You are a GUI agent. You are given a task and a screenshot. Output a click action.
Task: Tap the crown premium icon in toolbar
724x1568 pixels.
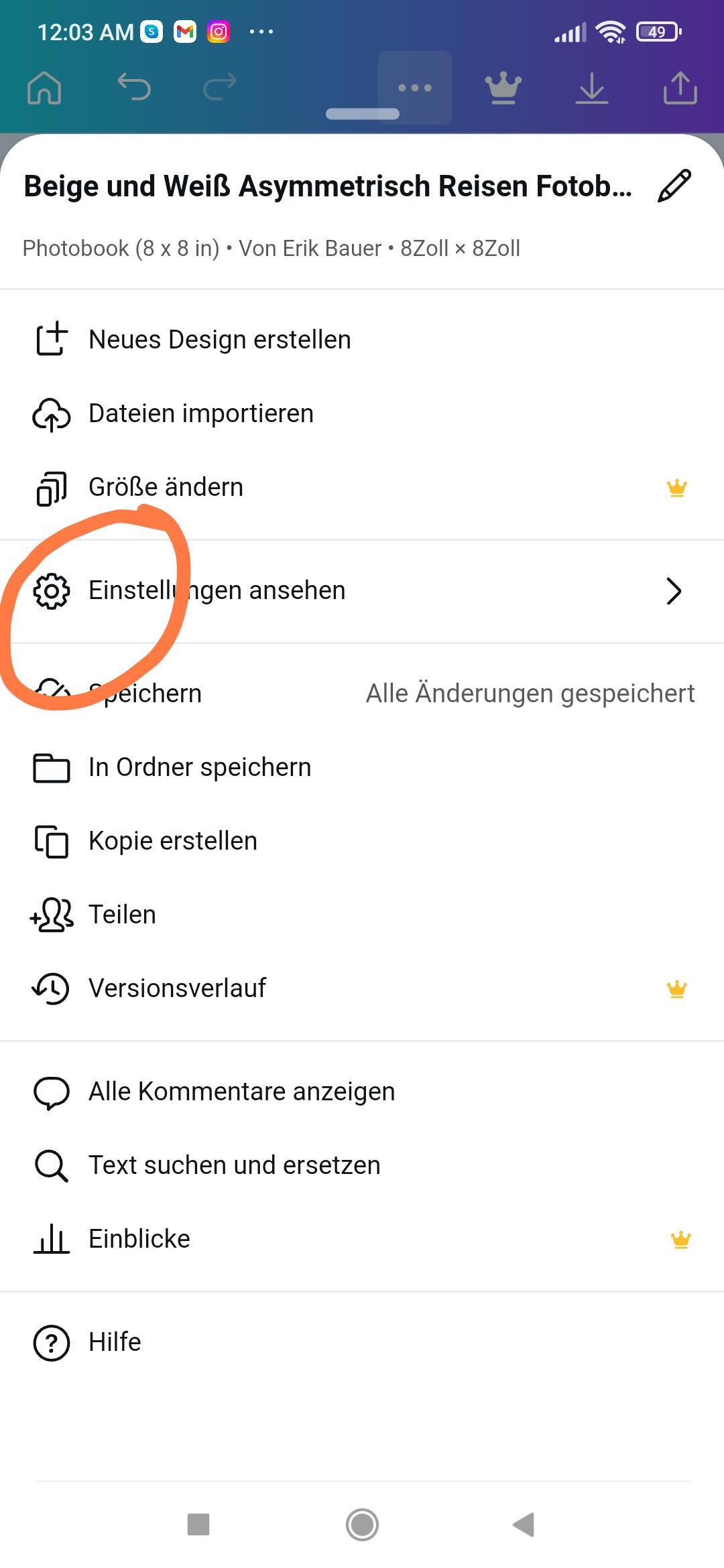pyautogui.click(x=503, y=88)
